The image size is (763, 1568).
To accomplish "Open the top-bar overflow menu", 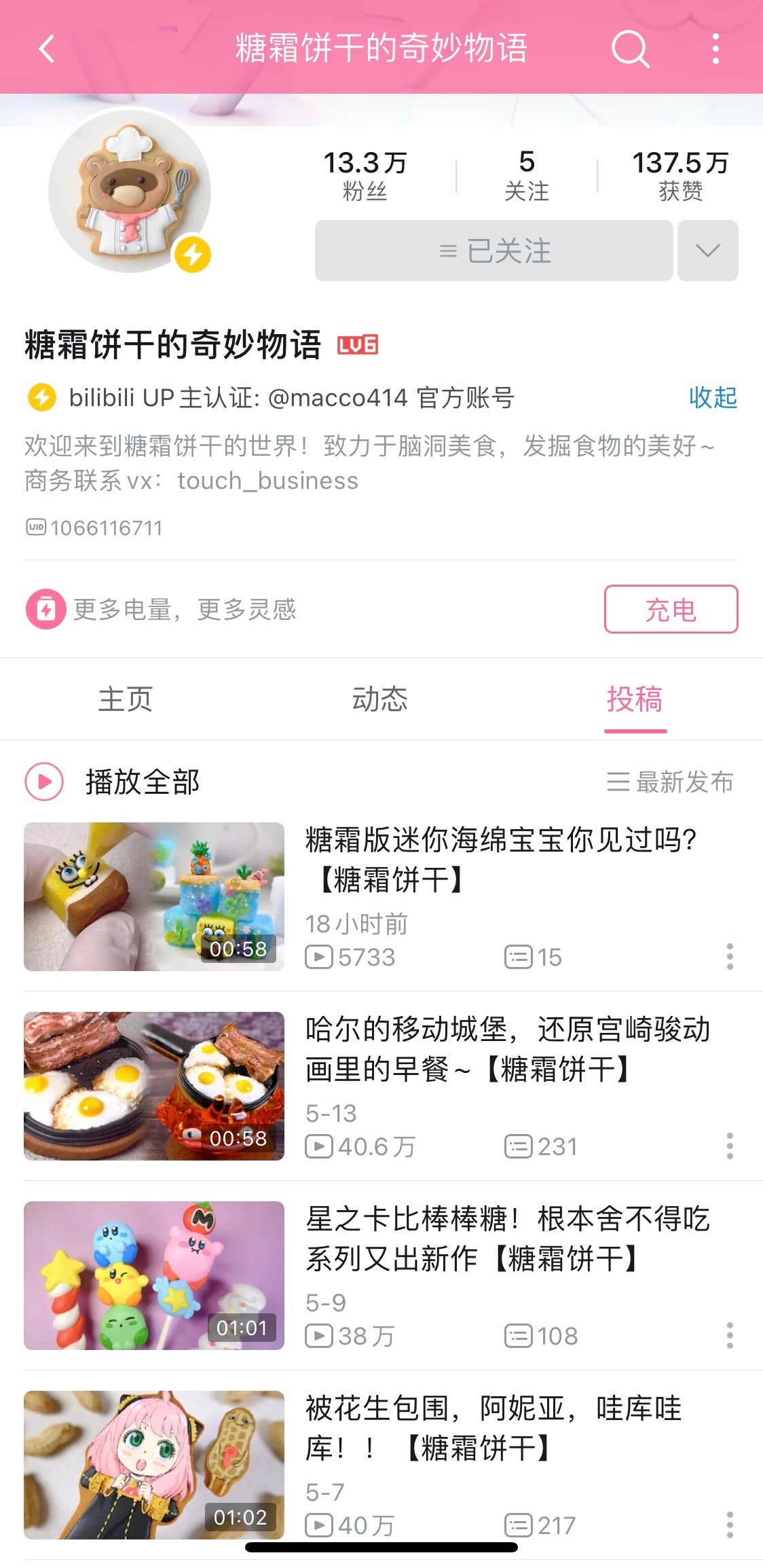I will pyautogui.click(x=715, y=49).
